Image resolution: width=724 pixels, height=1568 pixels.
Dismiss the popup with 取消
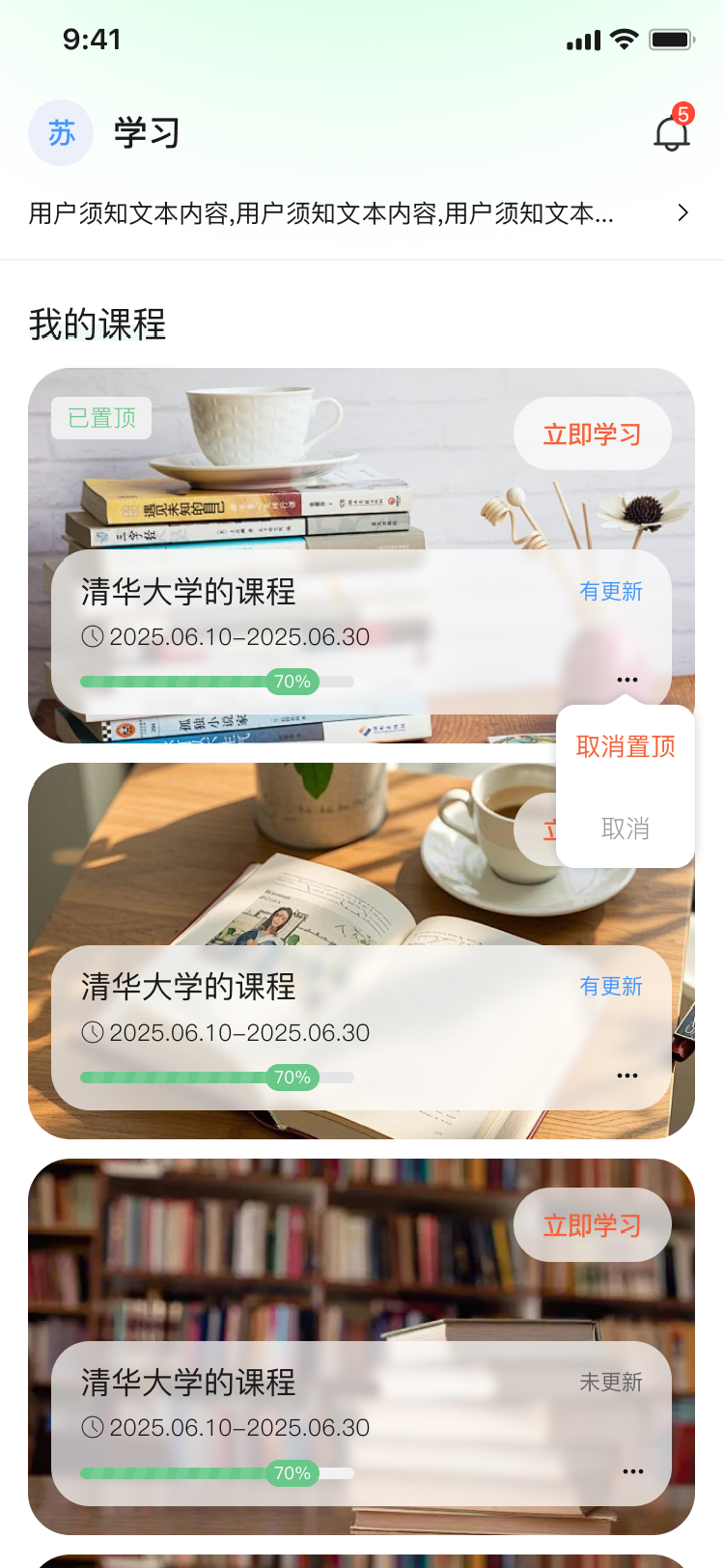point(626,828)
